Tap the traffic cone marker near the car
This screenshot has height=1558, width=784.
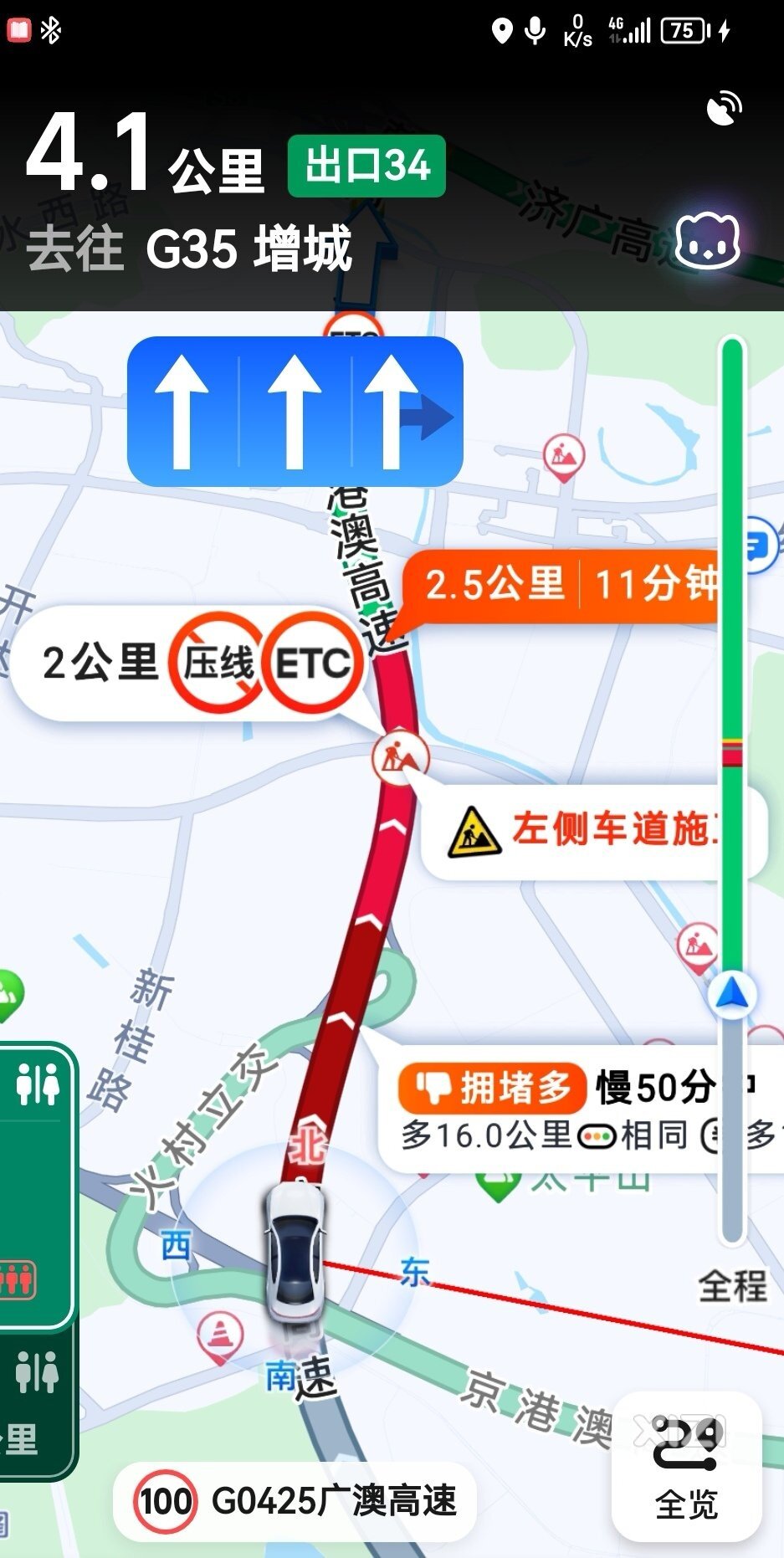[220, 1335]
